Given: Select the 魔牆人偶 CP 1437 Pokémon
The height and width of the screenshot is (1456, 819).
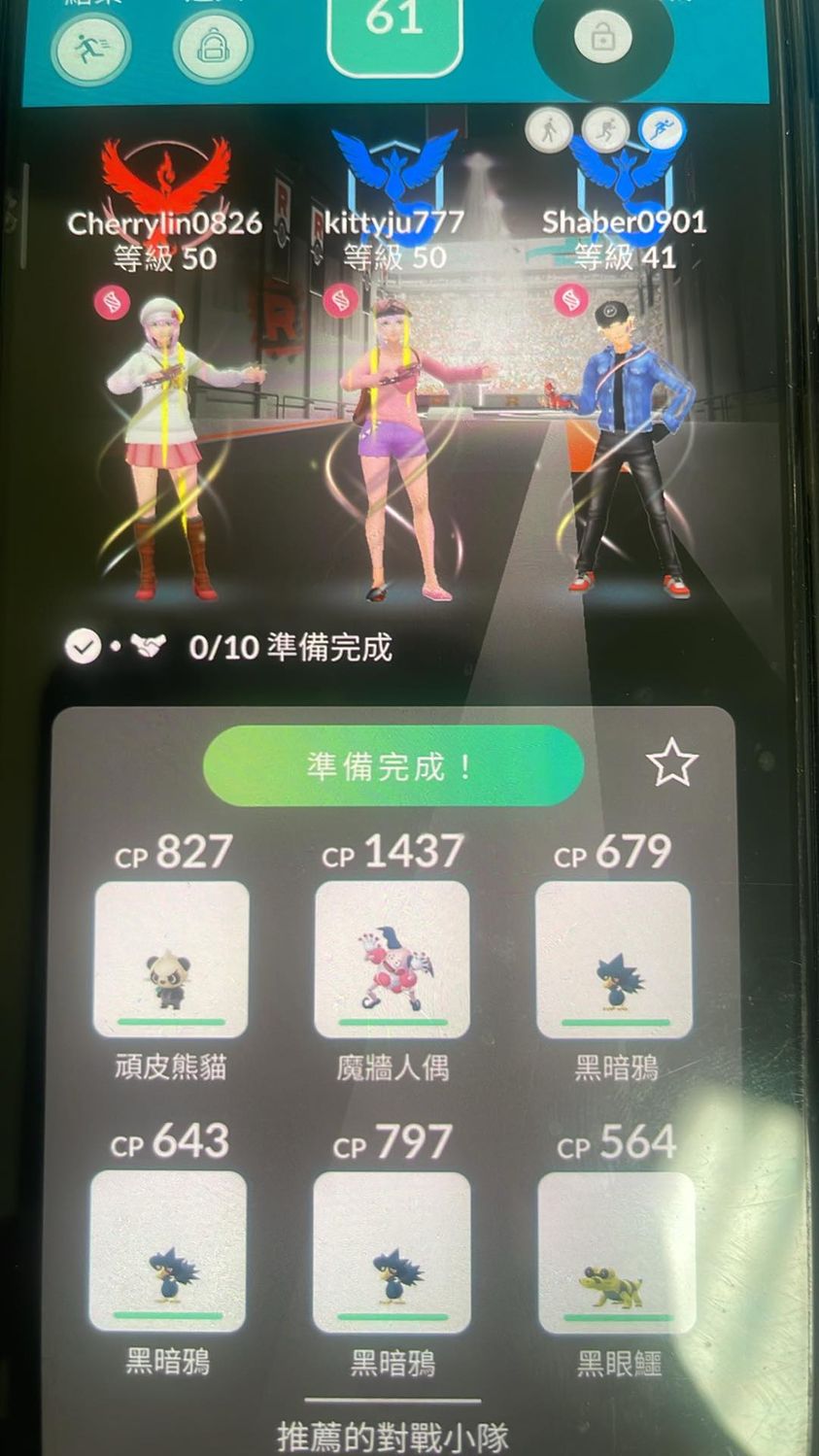Looking at the screenshot, I should (x=392, y=960).
